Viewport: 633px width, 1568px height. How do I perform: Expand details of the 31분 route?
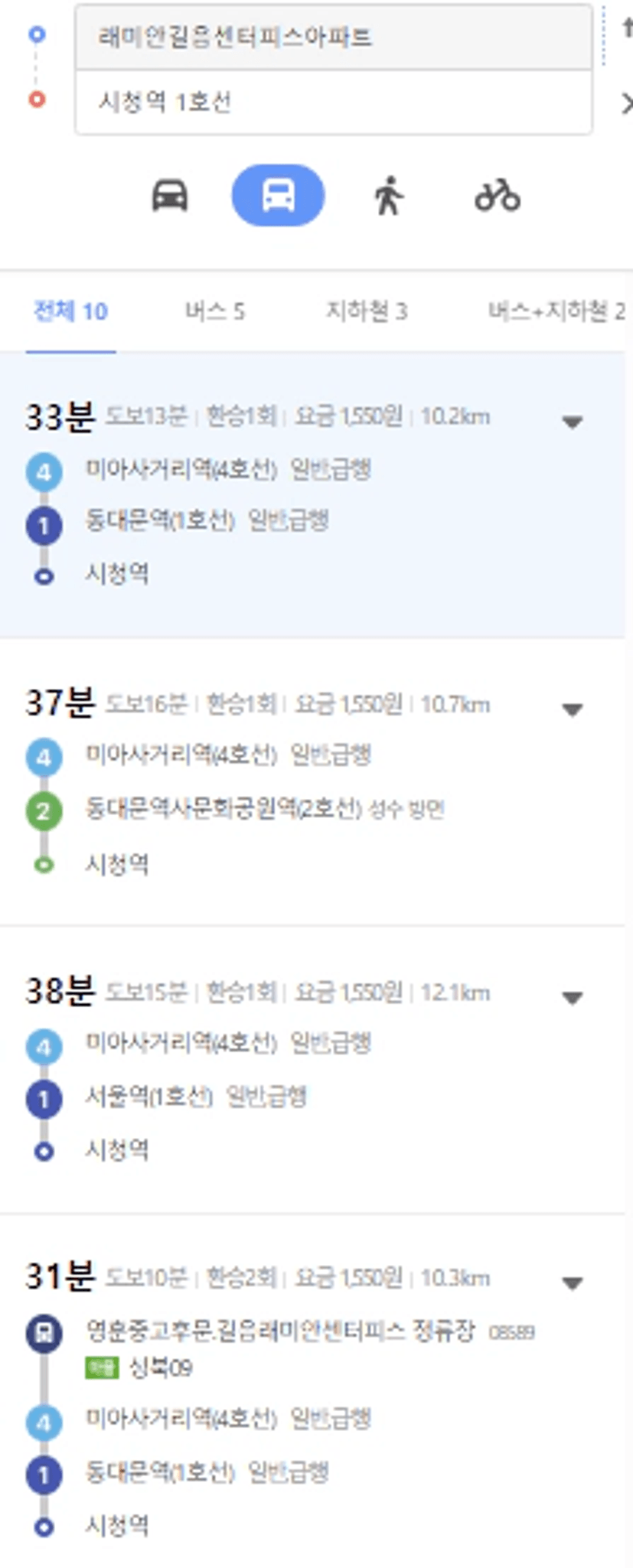pos(572,1283)
